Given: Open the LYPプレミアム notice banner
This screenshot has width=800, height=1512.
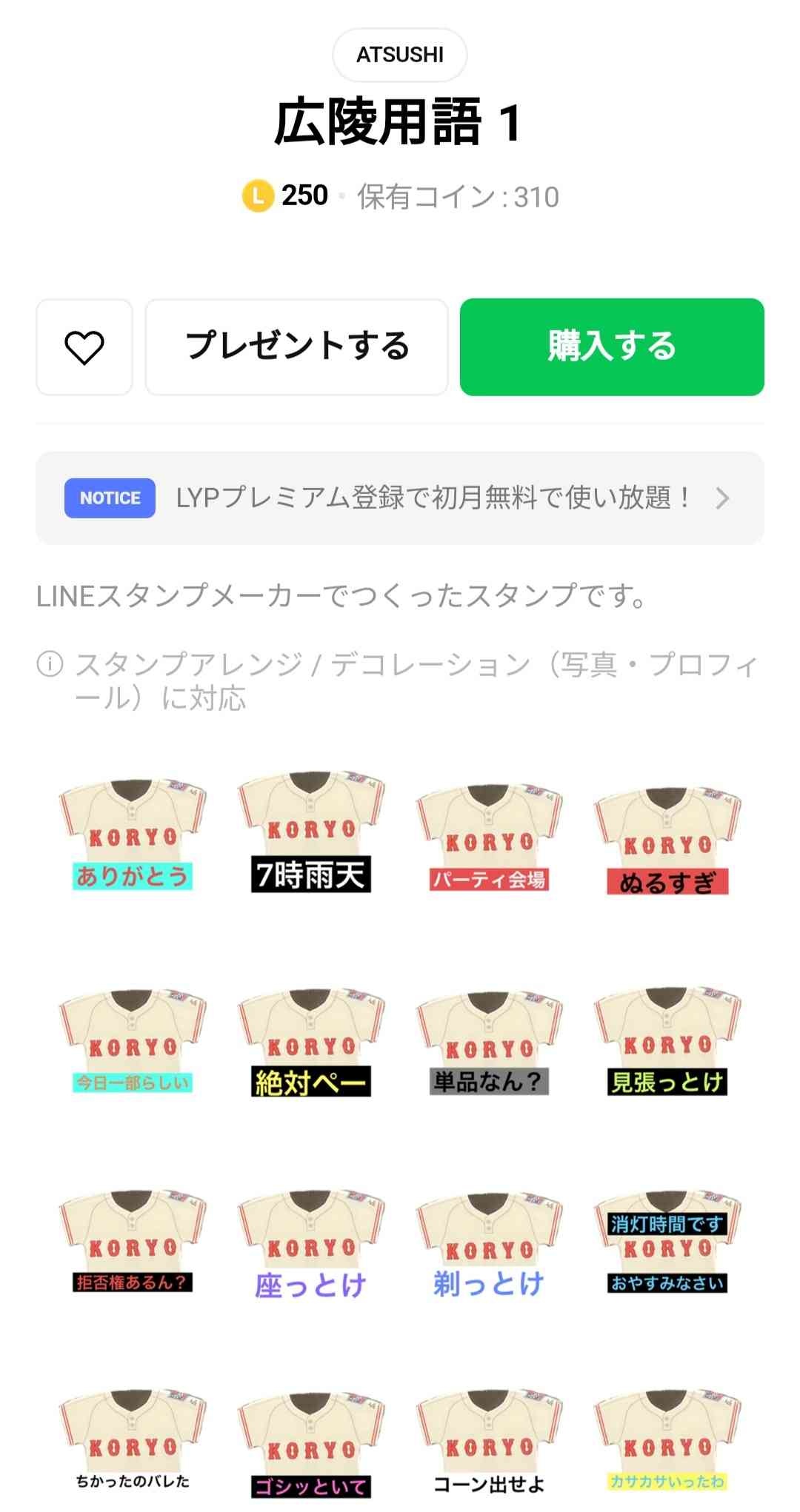Looking at the screenshot, I should [399, 498].
